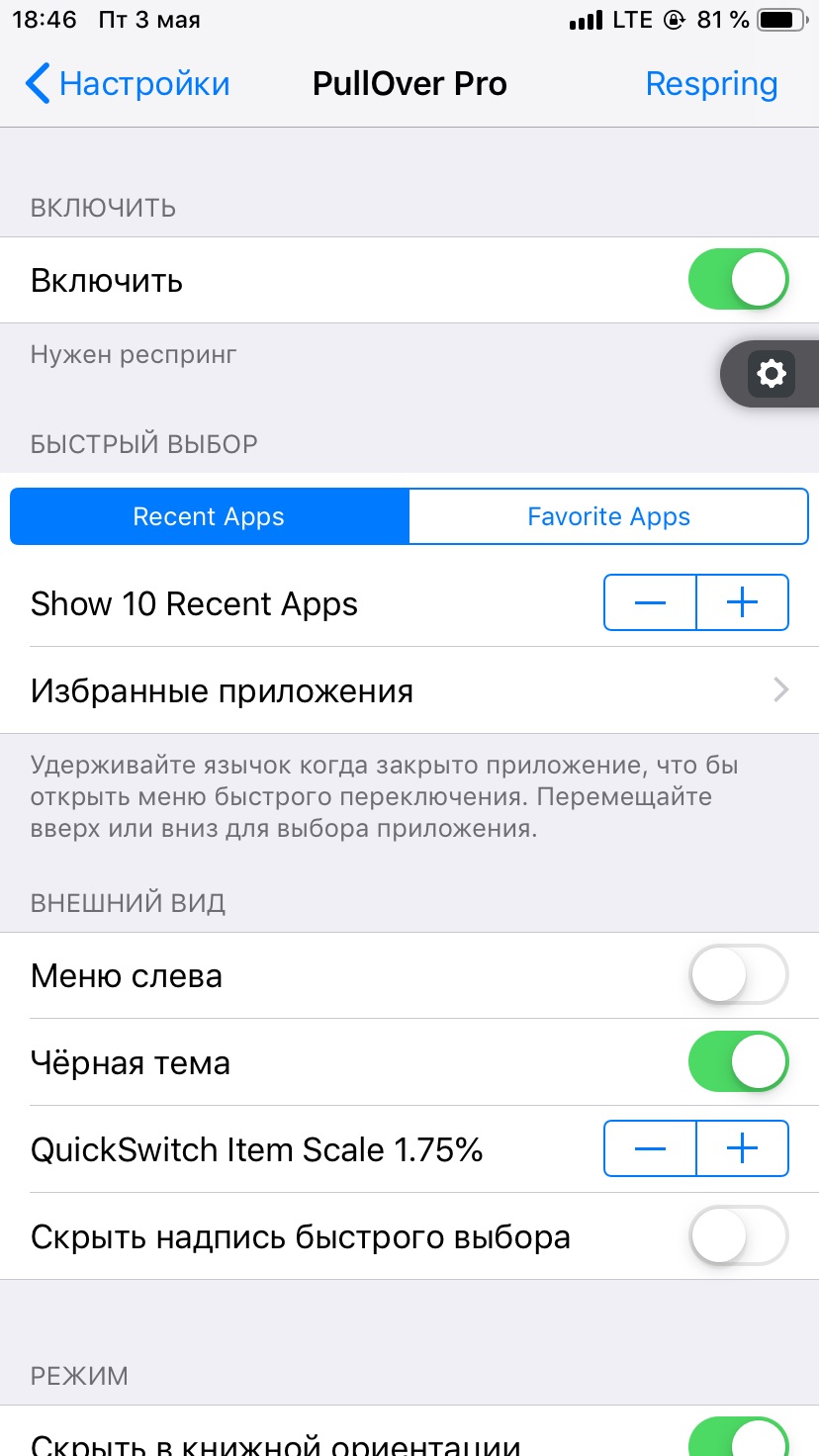Go back to Настройки

[128, 84]
